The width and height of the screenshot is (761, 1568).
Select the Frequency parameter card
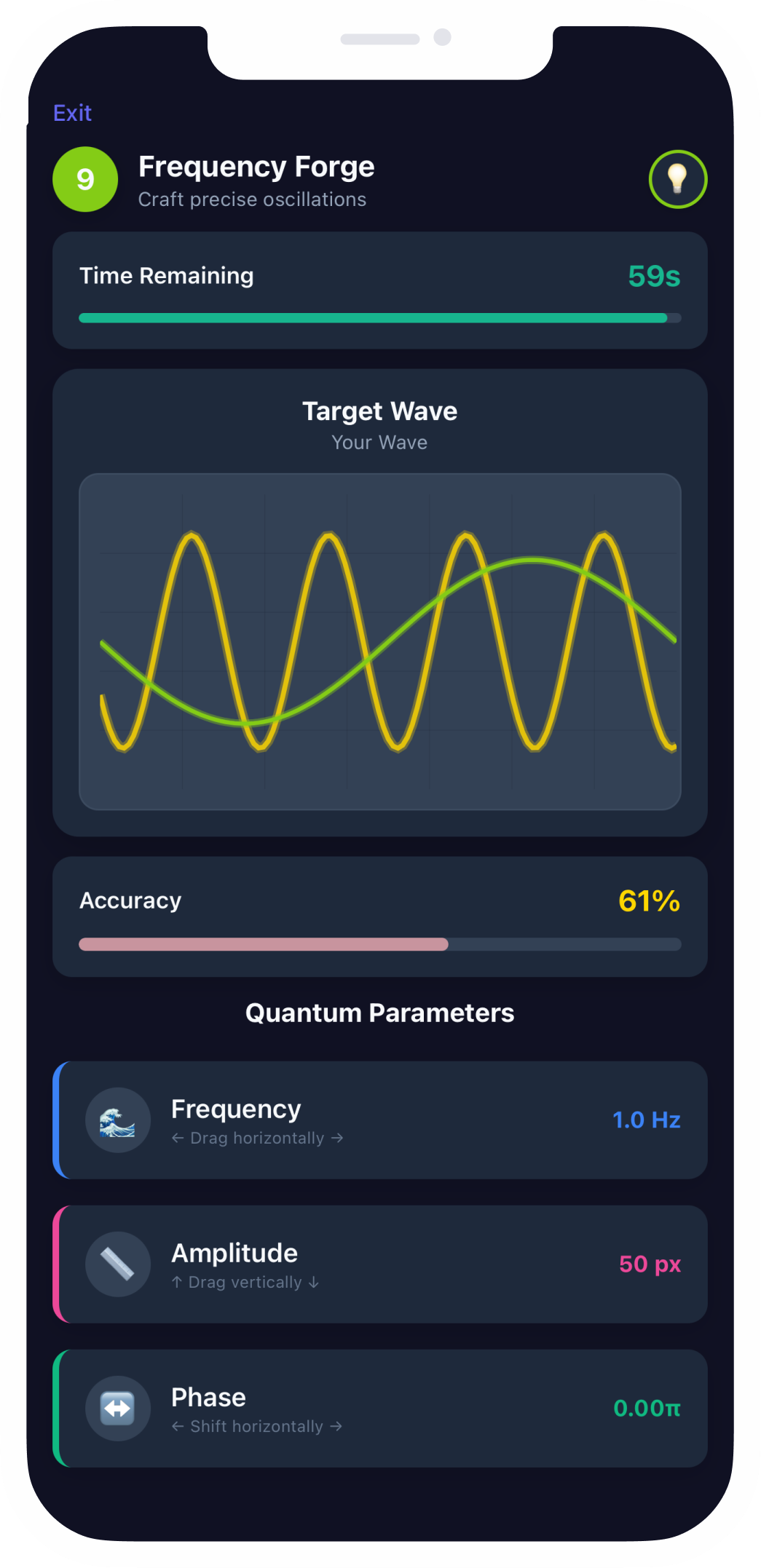(x=380, y=1120)
